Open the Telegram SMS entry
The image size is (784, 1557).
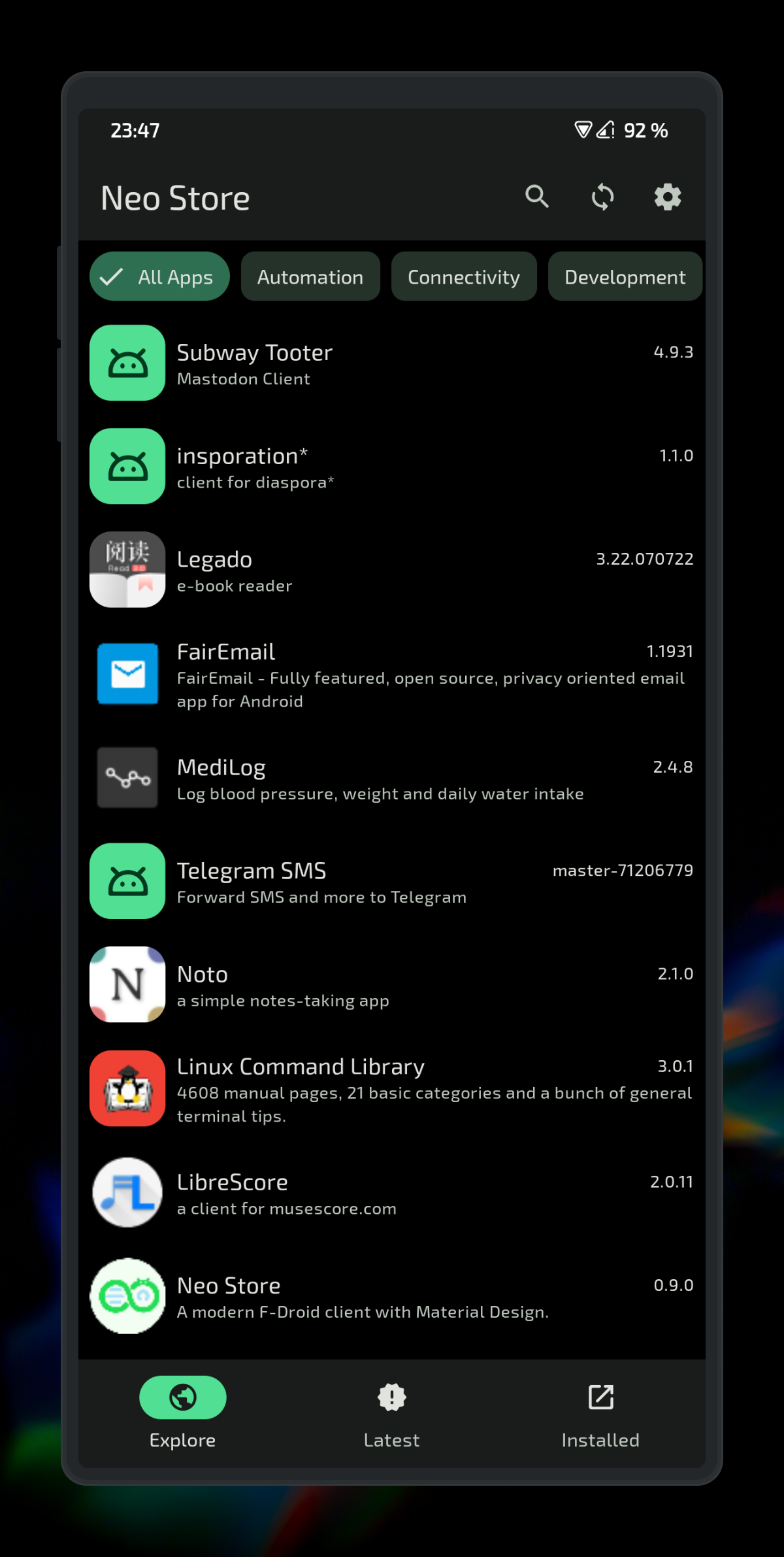[x=392, y=881]
